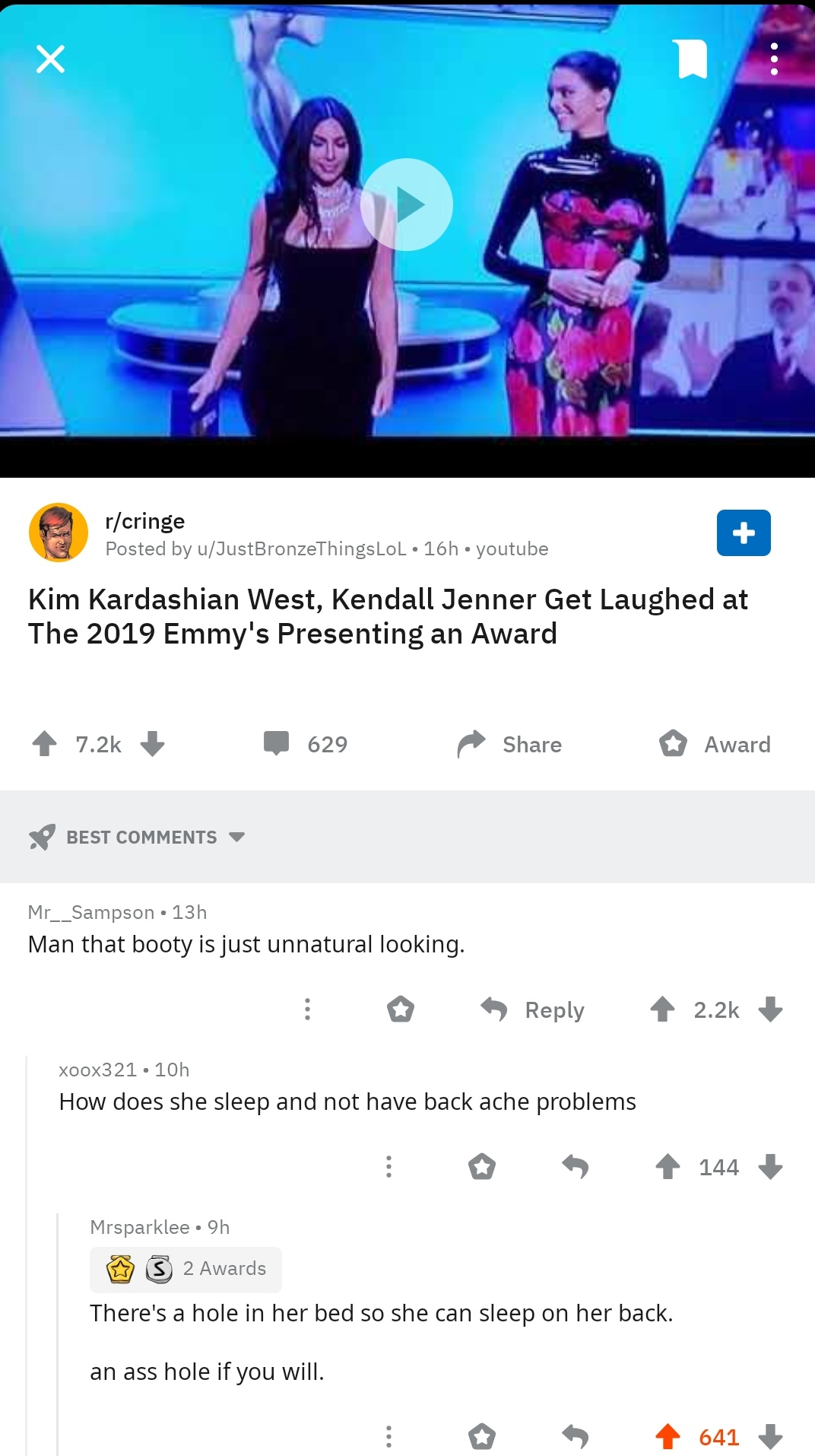Downvote xoox321's comment
This screenshot has width=815, height=1456.
tap(771, 1166)
